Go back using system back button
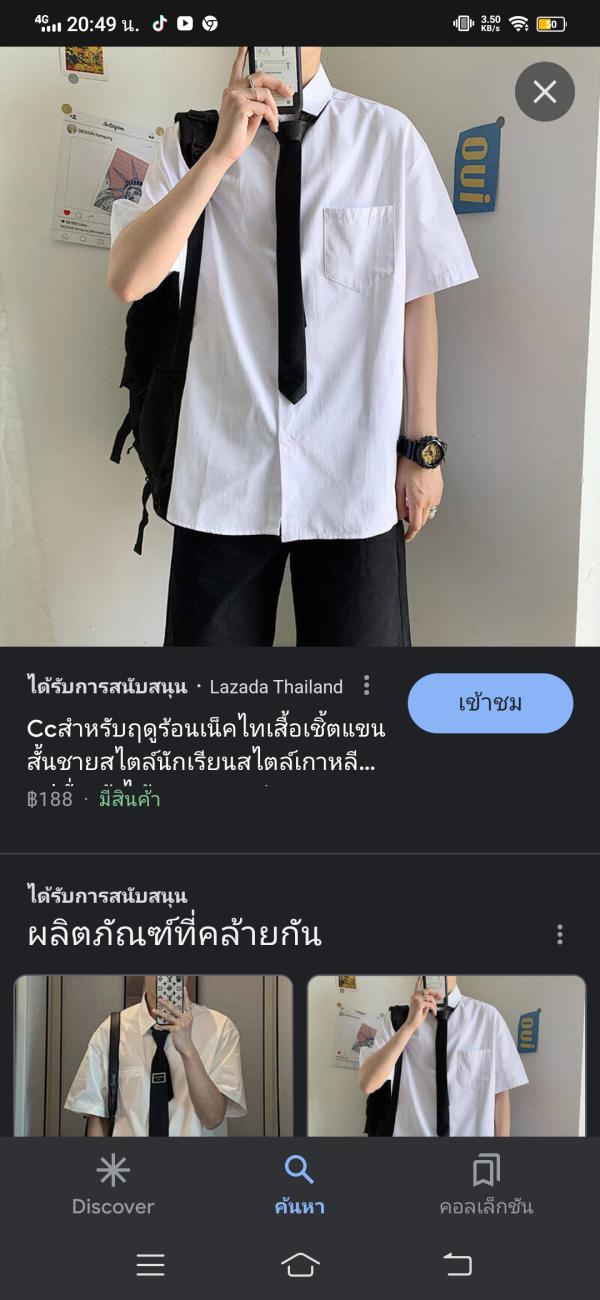Screen dimensions: 600x1300 pos(457,1264)
